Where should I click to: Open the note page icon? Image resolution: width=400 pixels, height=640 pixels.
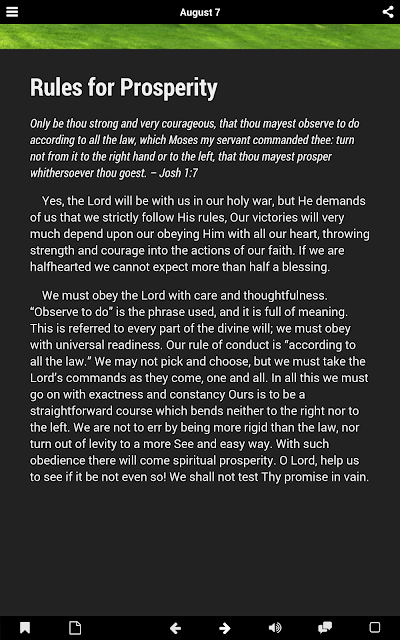tap(75, 627)
